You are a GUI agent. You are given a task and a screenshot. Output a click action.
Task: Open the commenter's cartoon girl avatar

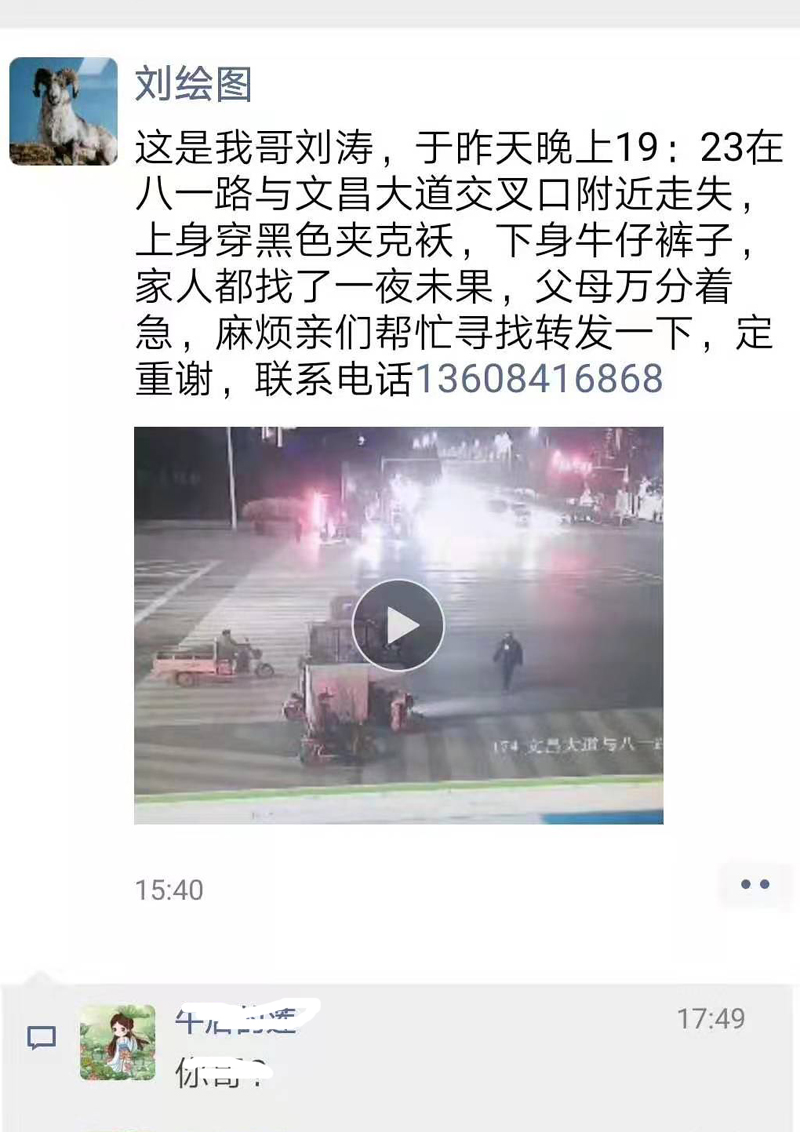pos(118,1042)
